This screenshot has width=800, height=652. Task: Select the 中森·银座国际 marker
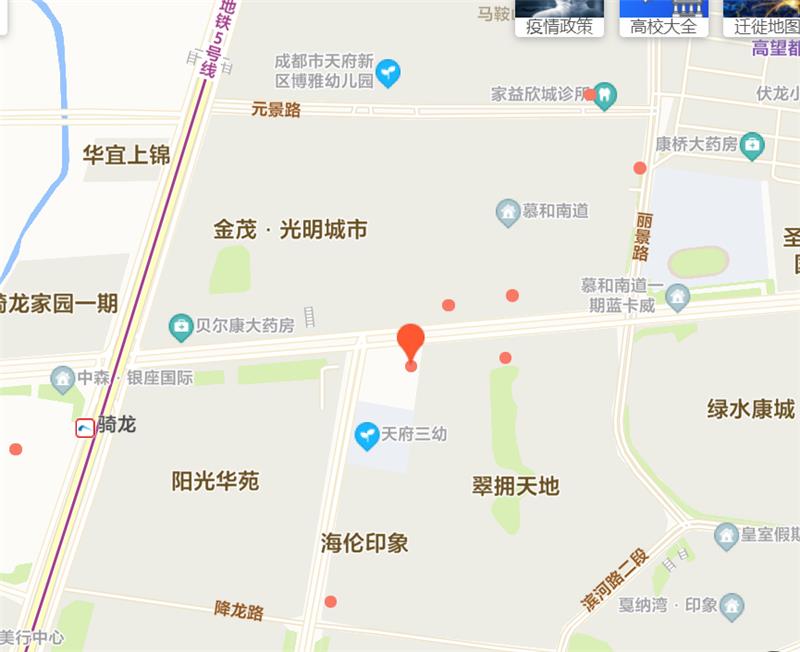(63, 378)
